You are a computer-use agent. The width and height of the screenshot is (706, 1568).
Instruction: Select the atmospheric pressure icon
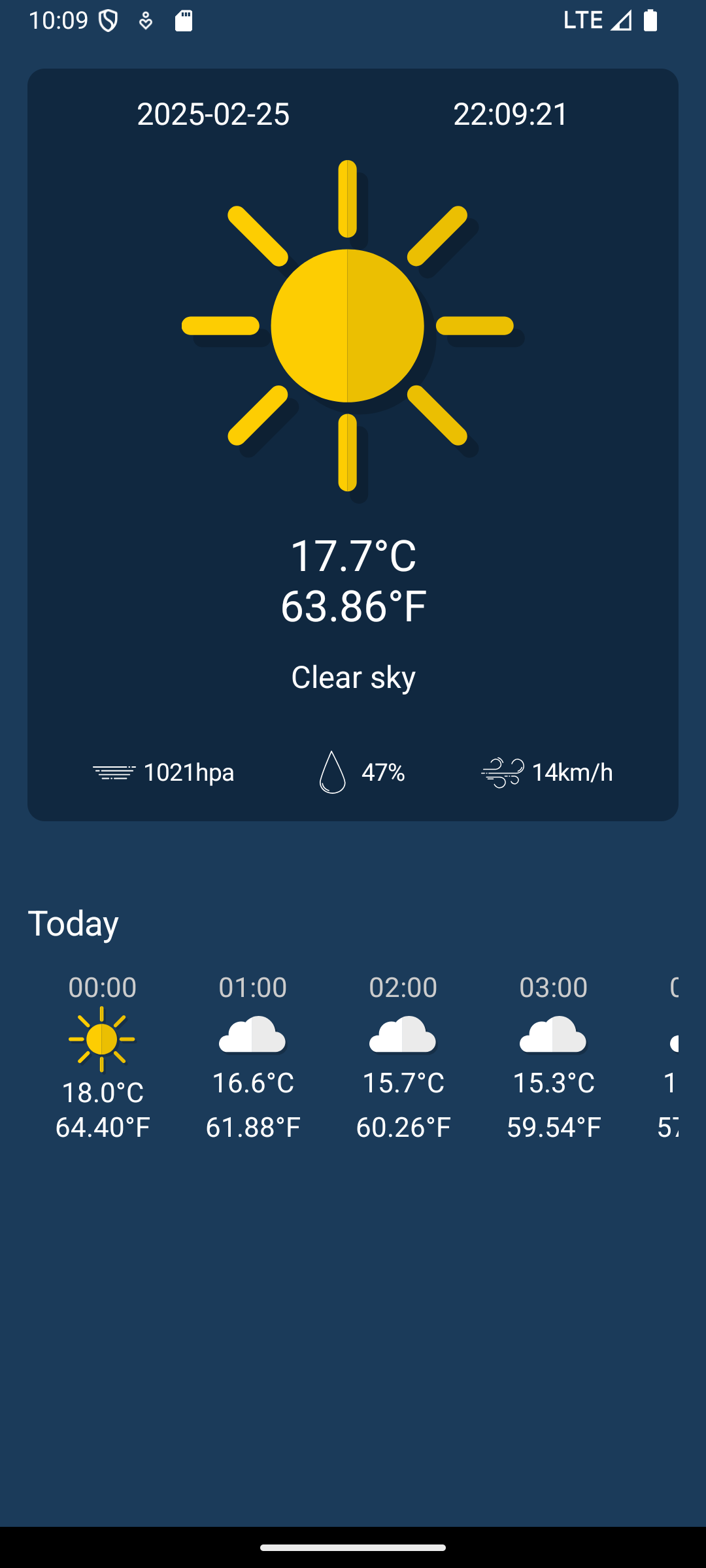point(114,772)
